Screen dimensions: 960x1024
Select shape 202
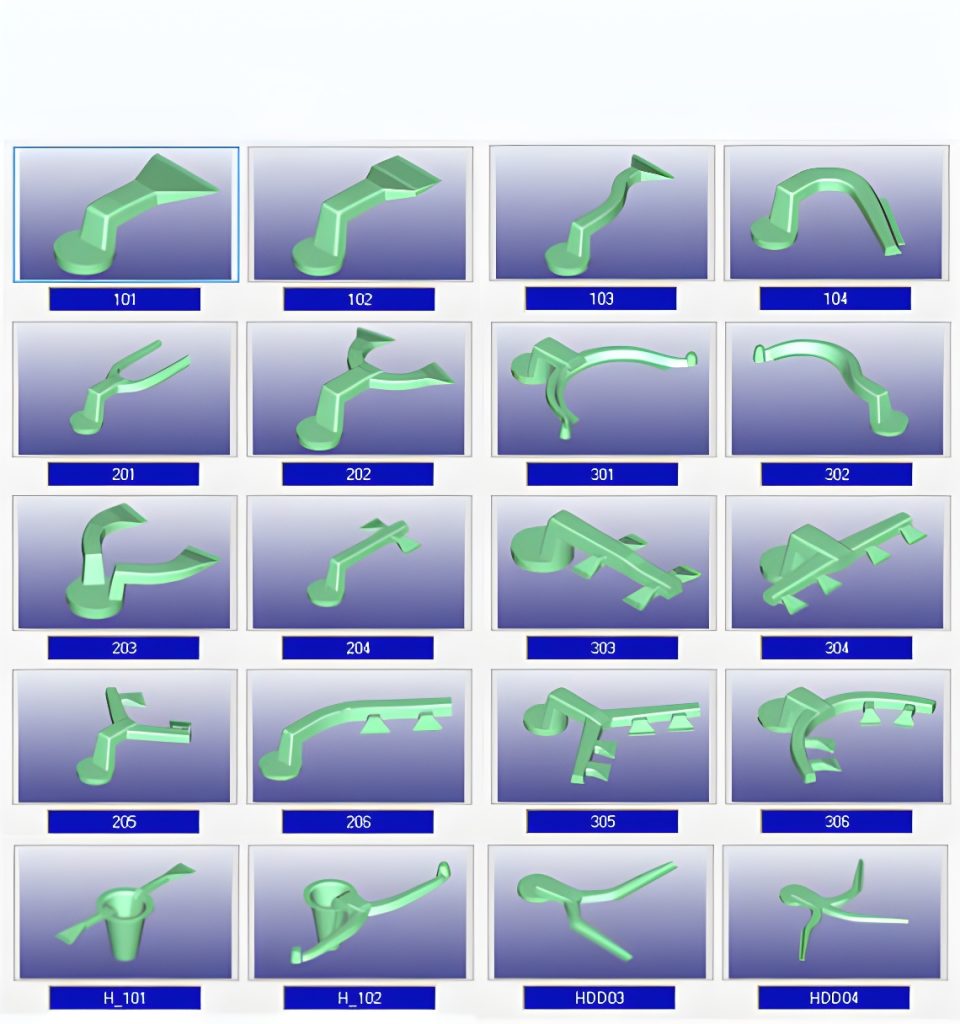(x=358, y=389)
